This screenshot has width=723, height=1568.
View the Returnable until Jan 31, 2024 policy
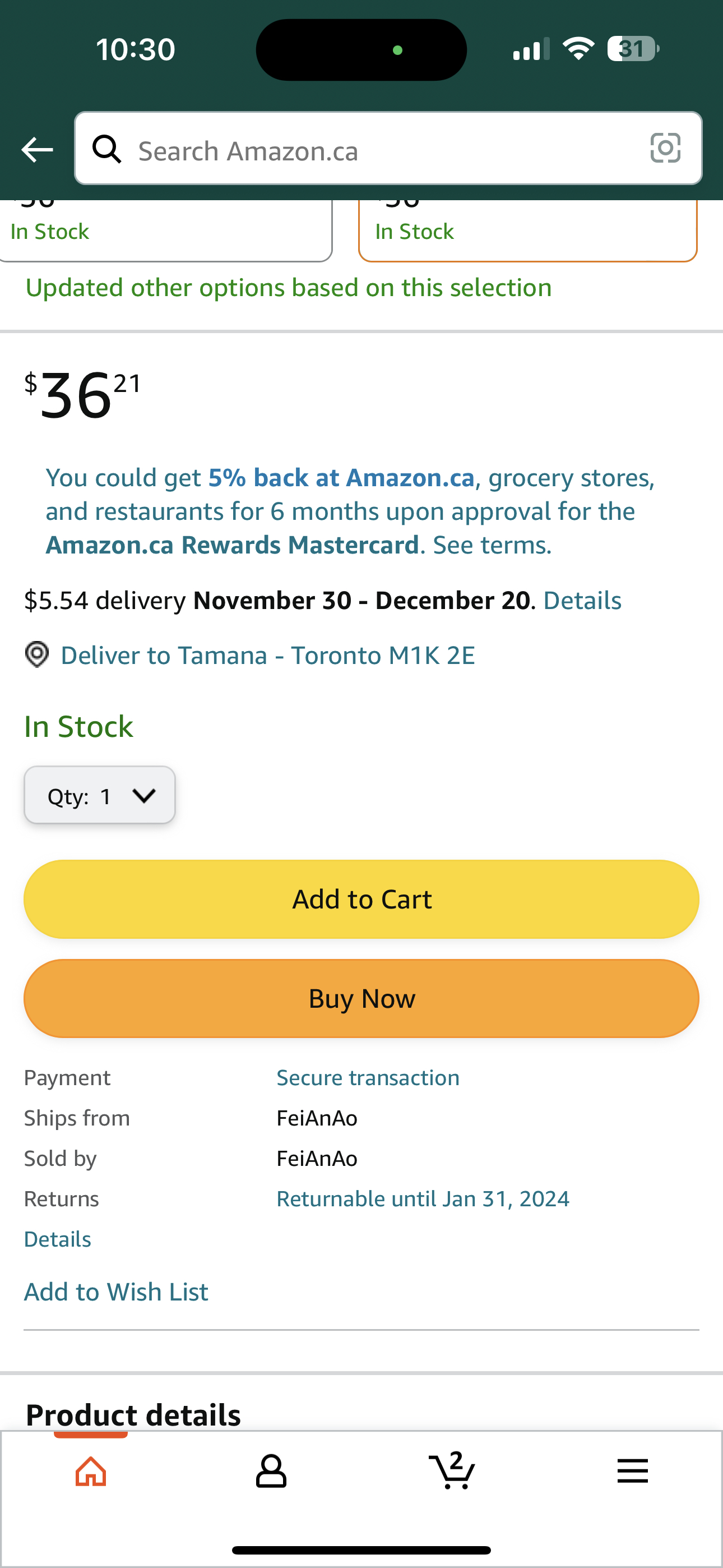pos(423,1199)
